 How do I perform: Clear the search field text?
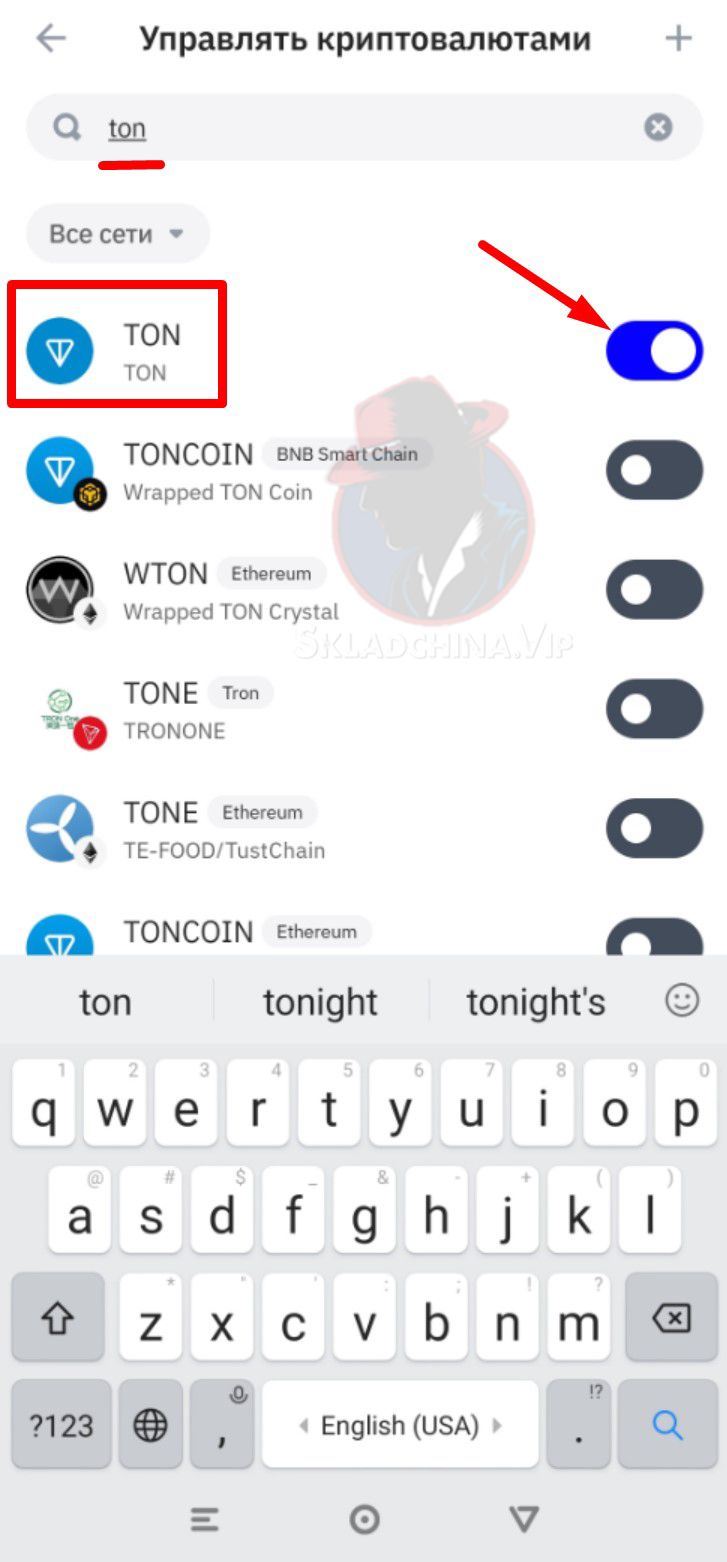pos(657,128)
